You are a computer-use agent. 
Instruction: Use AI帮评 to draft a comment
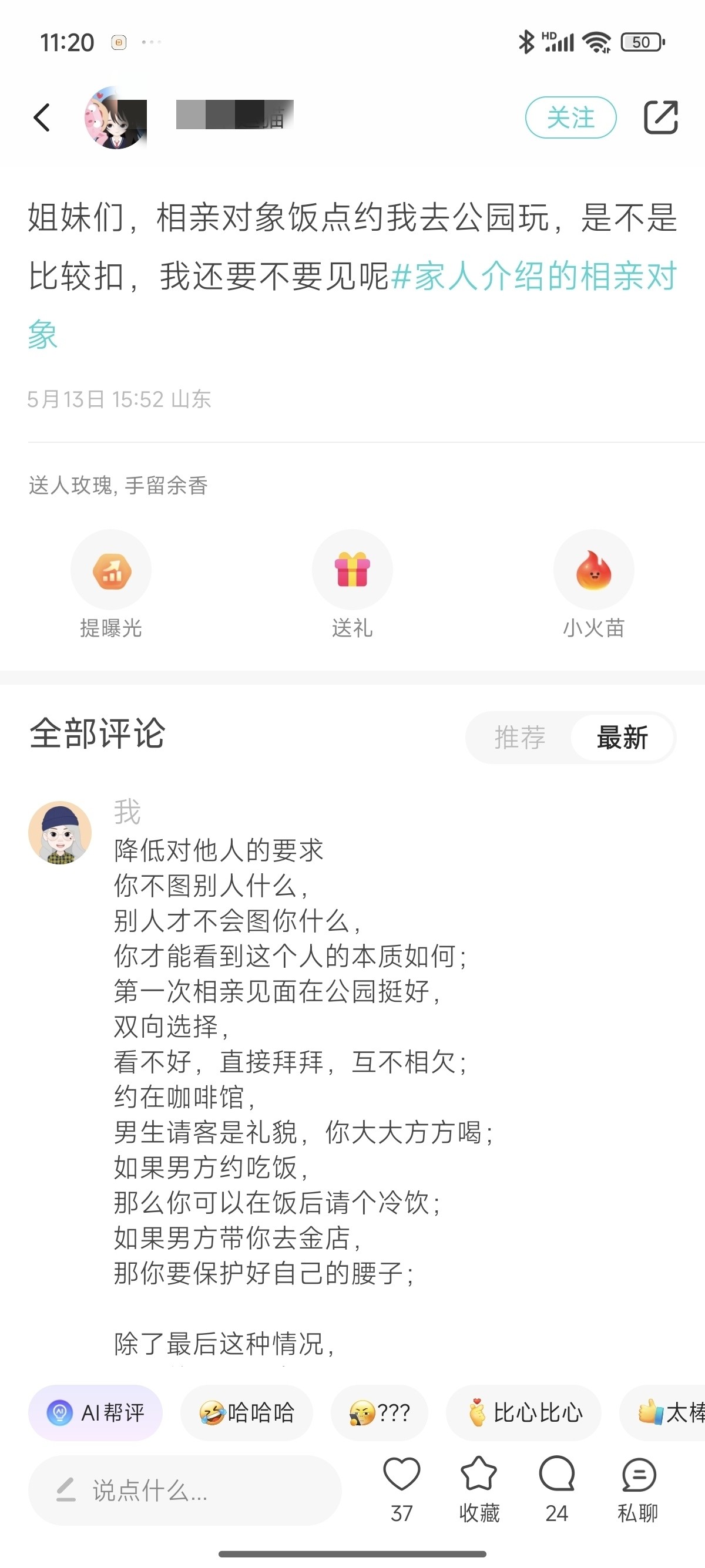click(x=96, y=1412)
